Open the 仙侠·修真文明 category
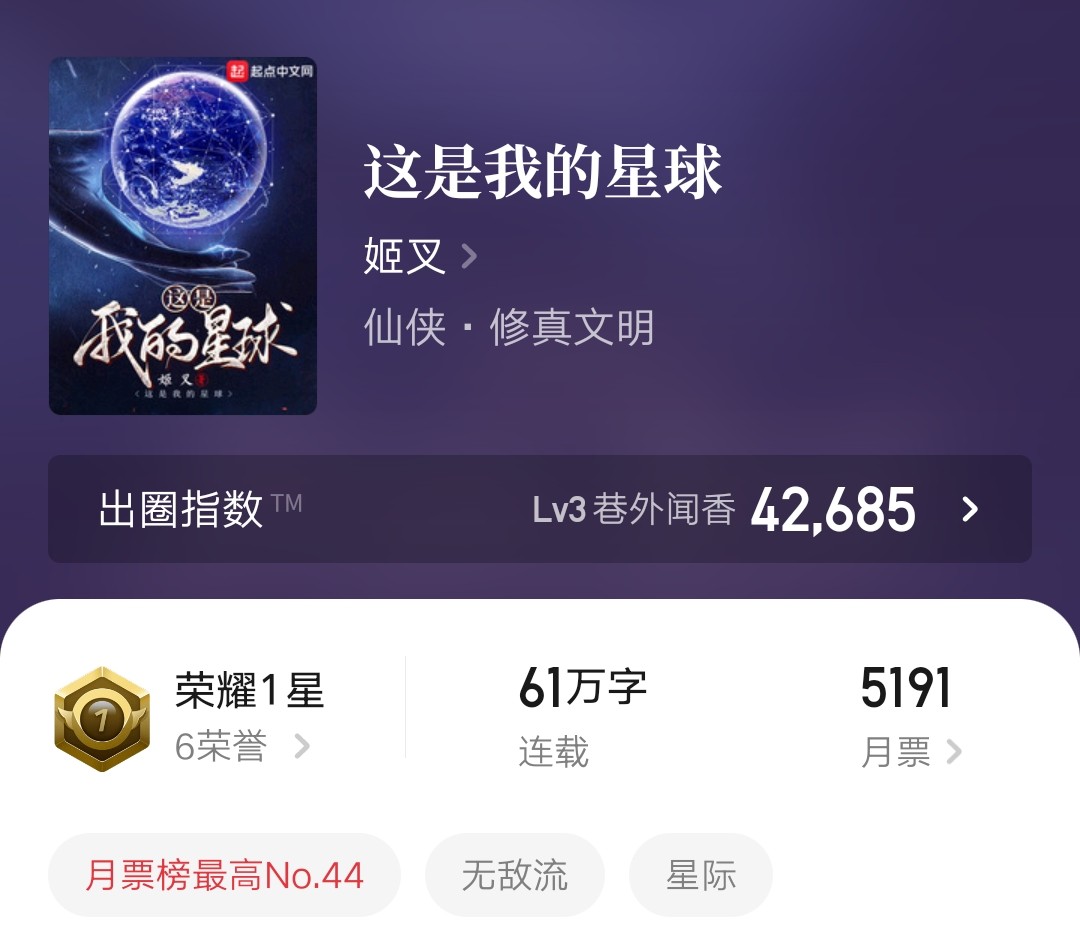This screenshot has height=941, width=1080. click(509, 327)
